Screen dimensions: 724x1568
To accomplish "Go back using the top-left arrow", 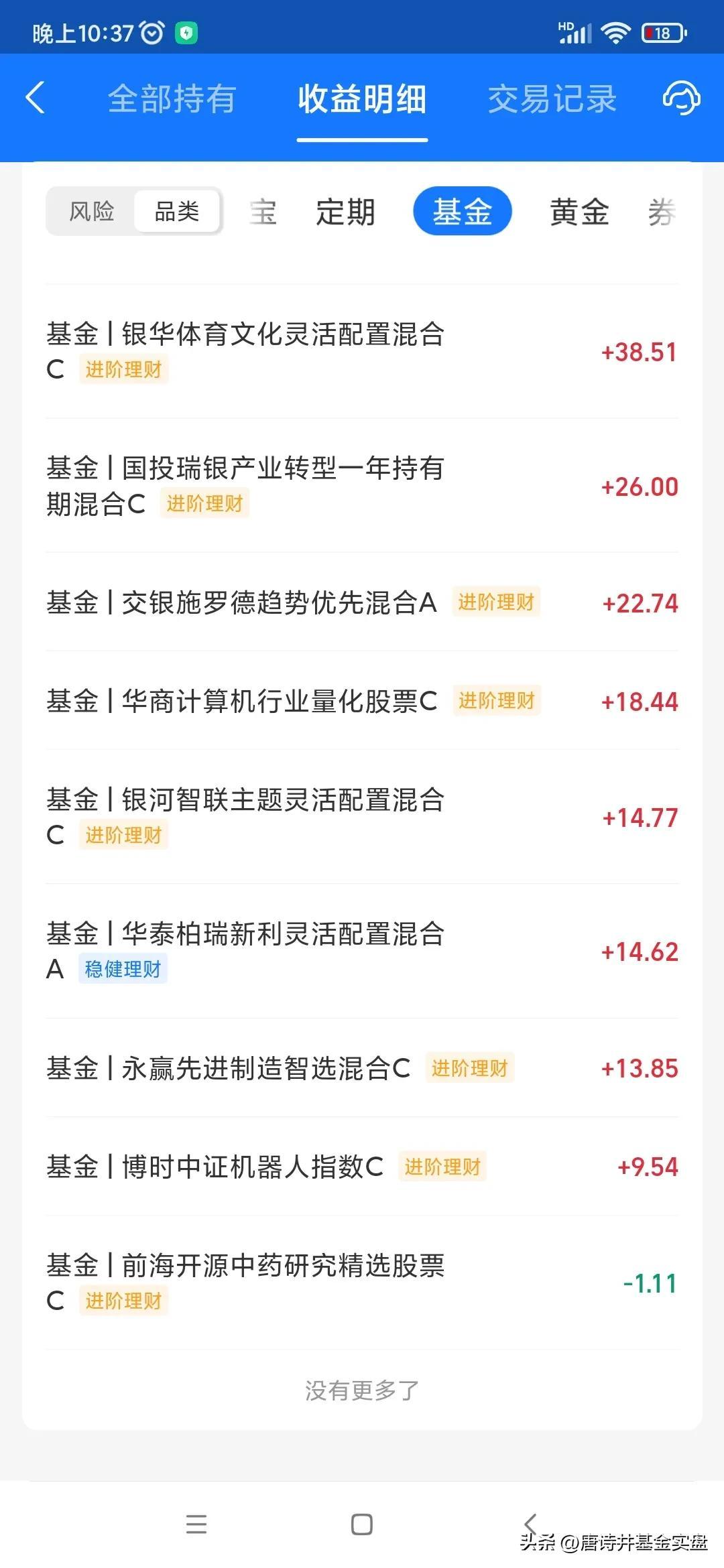I will tap(36, 99).
